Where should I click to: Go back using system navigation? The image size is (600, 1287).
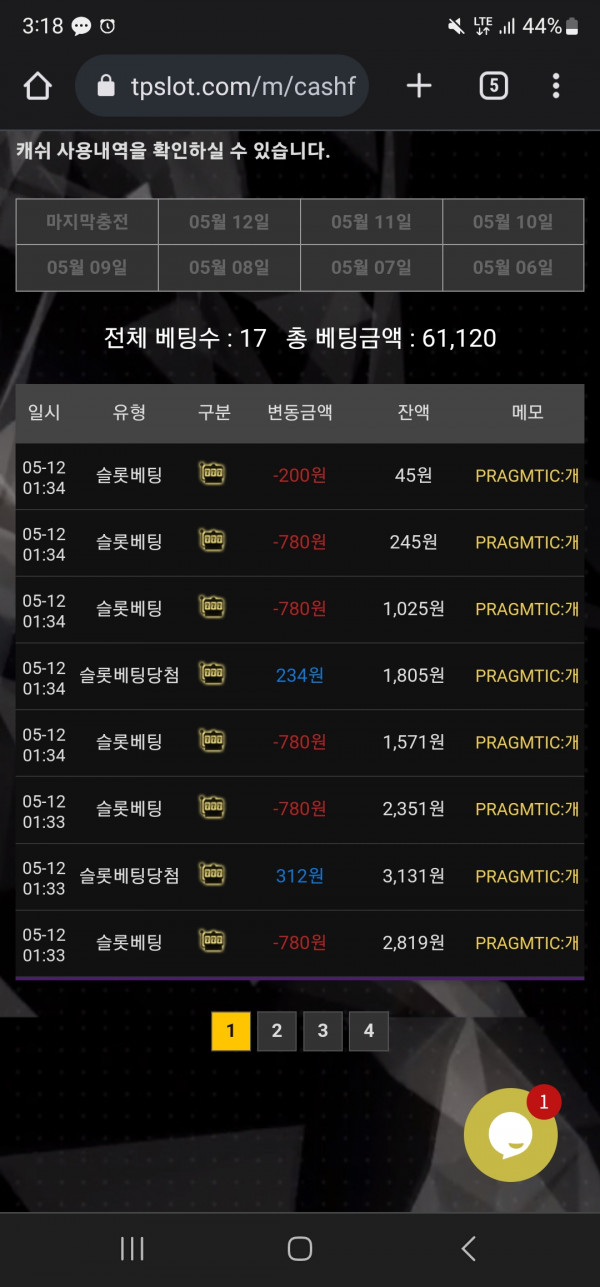[x=468, y=1248]
